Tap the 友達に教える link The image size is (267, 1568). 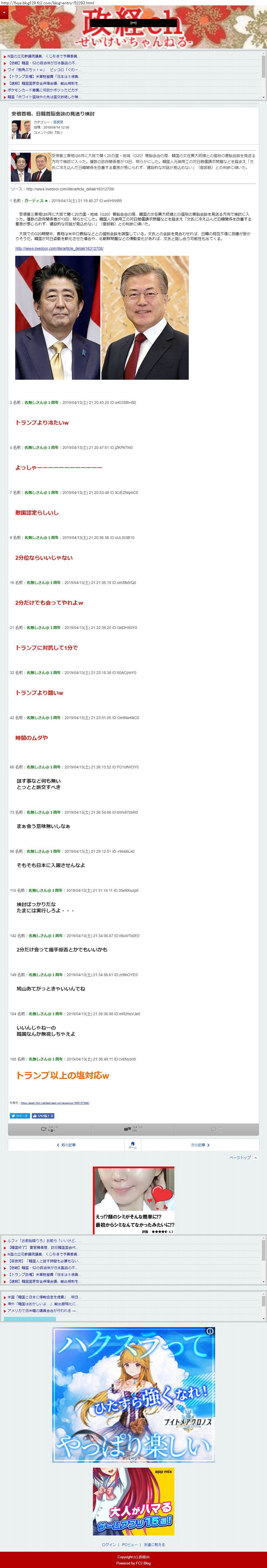(154, 1544)
